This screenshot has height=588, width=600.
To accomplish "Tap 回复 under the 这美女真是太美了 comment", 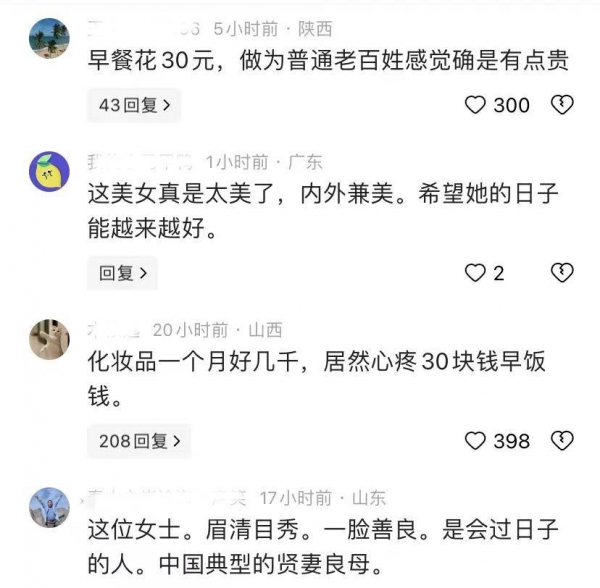I will point(122,272).
